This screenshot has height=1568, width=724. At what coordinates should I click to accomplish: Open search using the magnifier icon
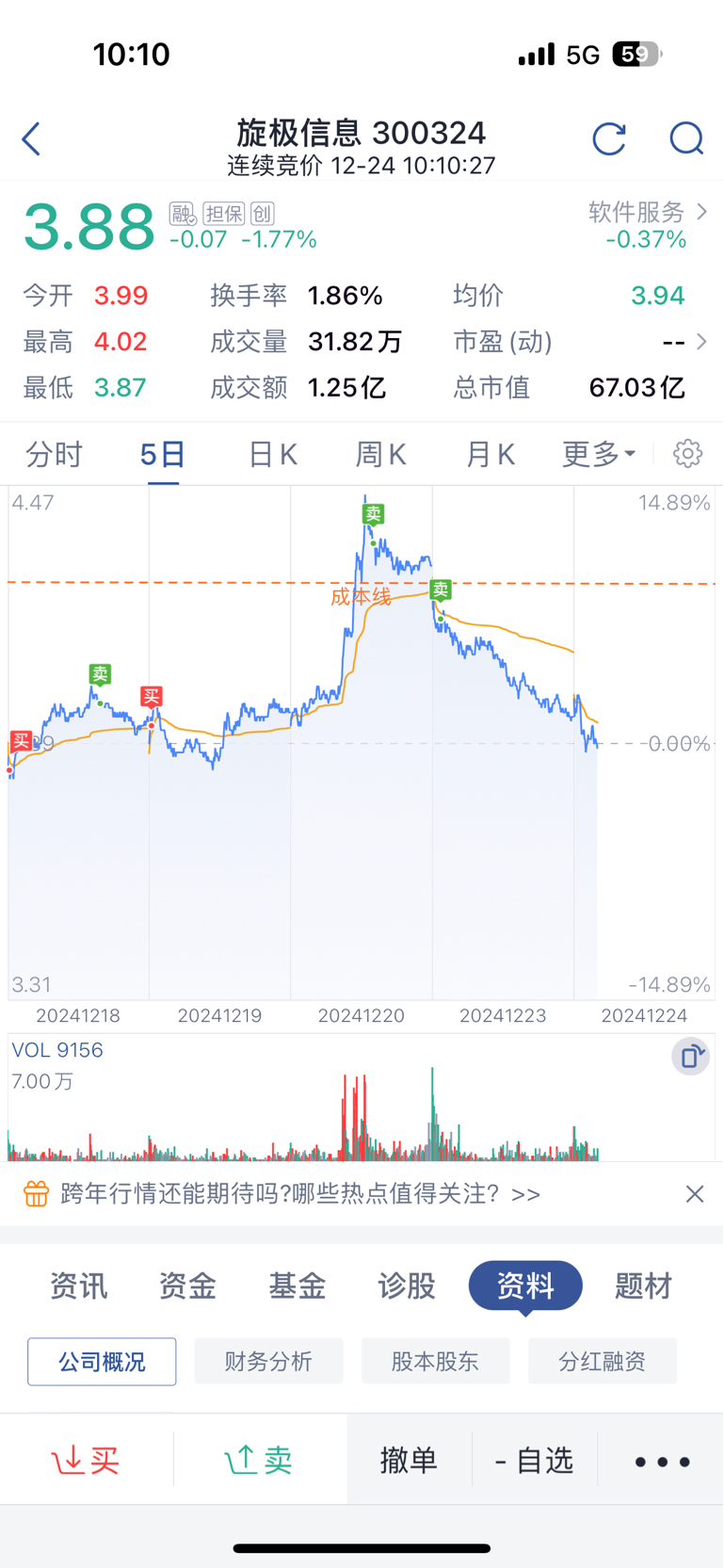[686, 138]
